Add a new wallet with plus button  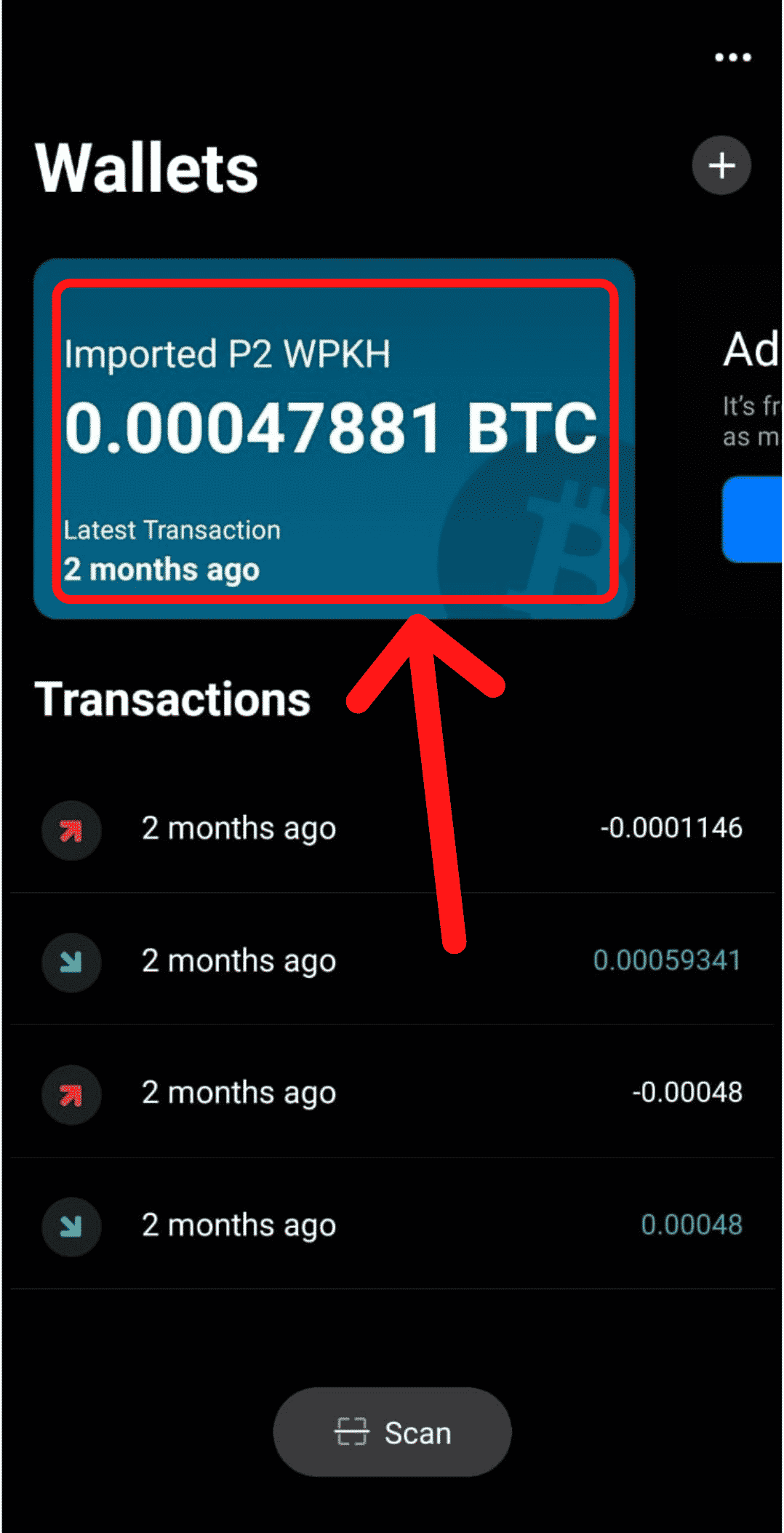(x=721, y=166)
